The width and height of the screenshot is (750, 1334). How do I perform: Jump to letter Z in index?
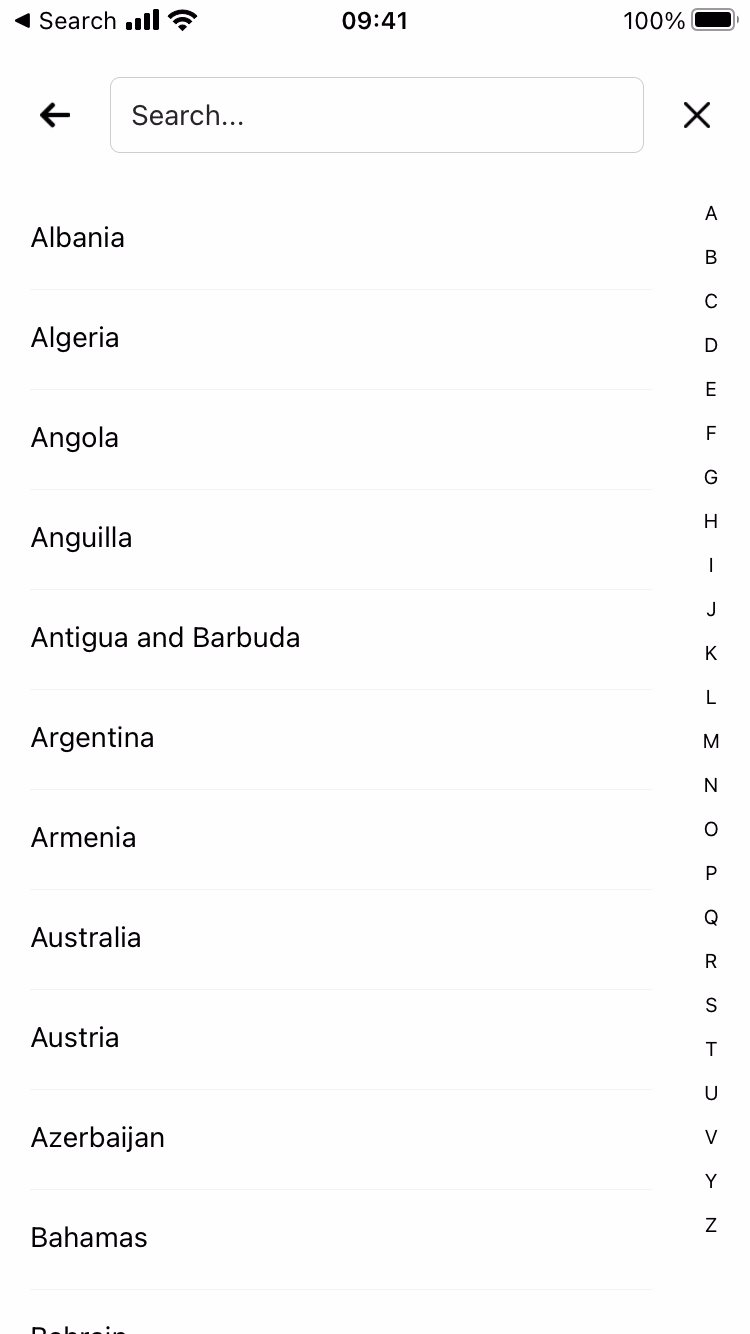click(x=711, y=1225)
